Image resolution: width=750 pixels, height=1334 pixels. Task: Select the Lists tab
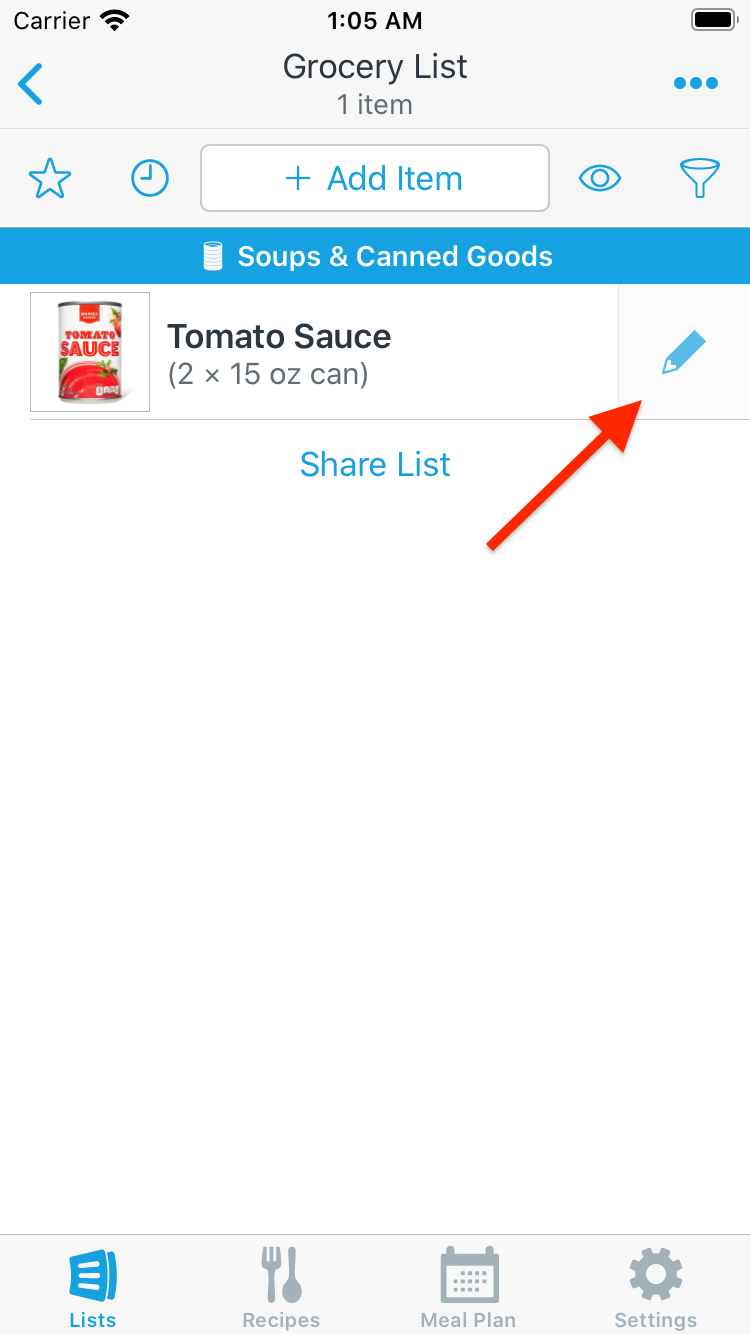pyautogui.click(x=93, y=1286)
